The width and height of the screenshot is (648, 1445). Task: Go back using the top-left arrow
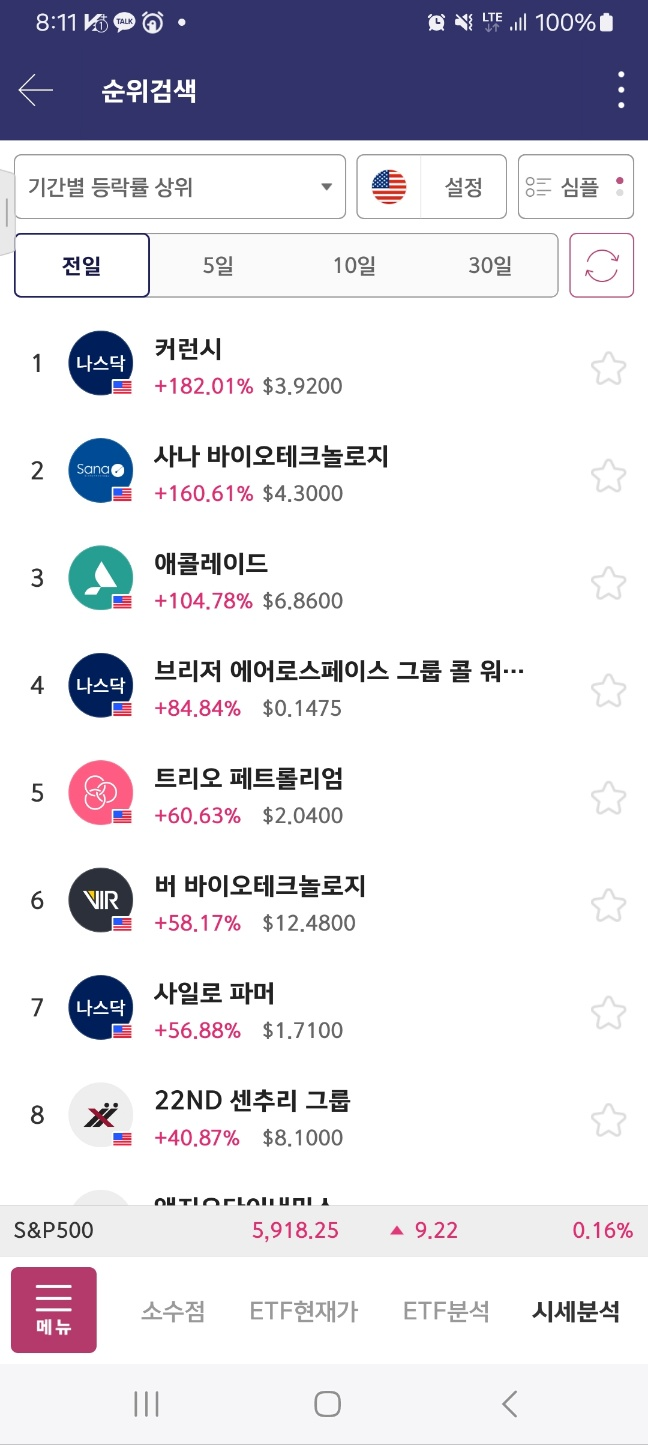[35, 91]
